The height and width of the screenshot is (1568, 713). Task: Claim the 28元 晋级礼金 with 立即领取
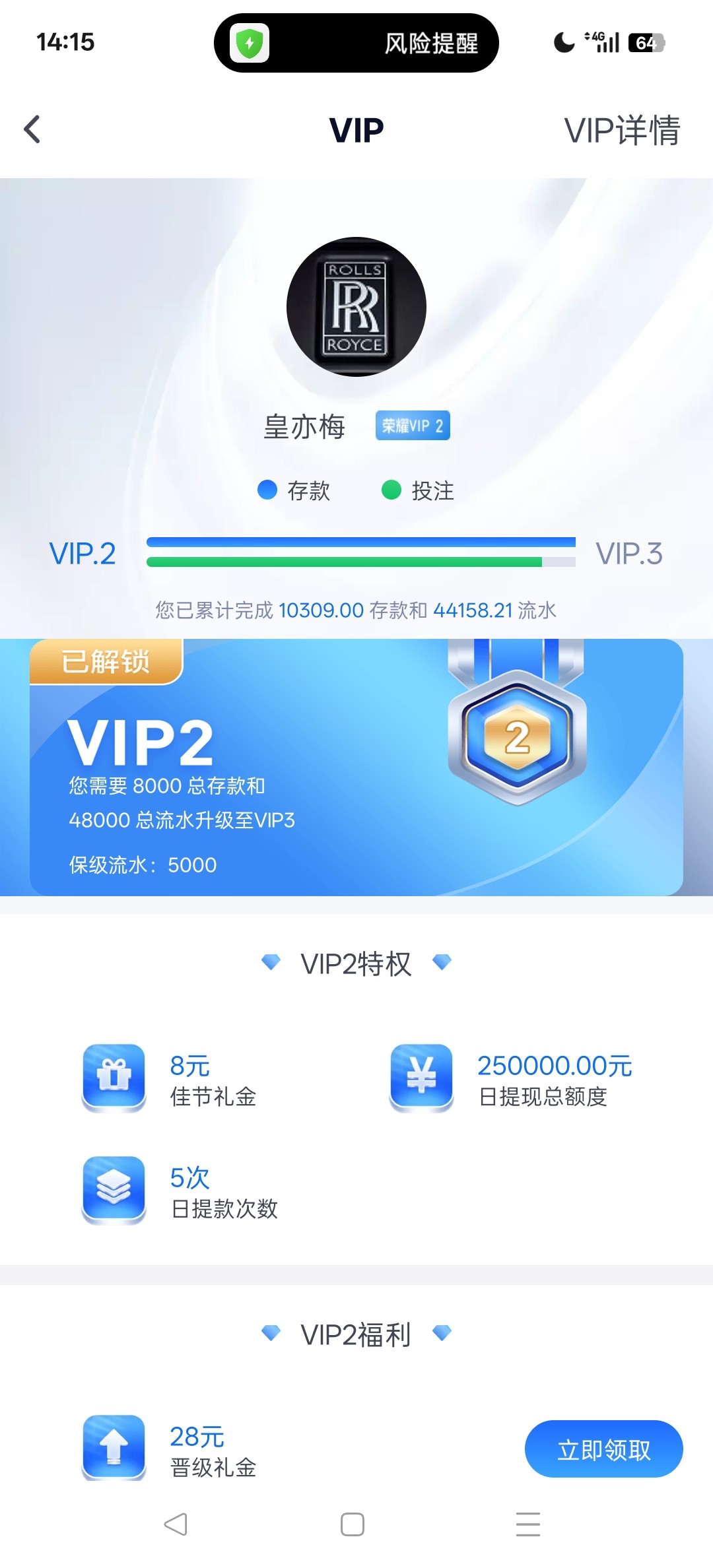603,1449
